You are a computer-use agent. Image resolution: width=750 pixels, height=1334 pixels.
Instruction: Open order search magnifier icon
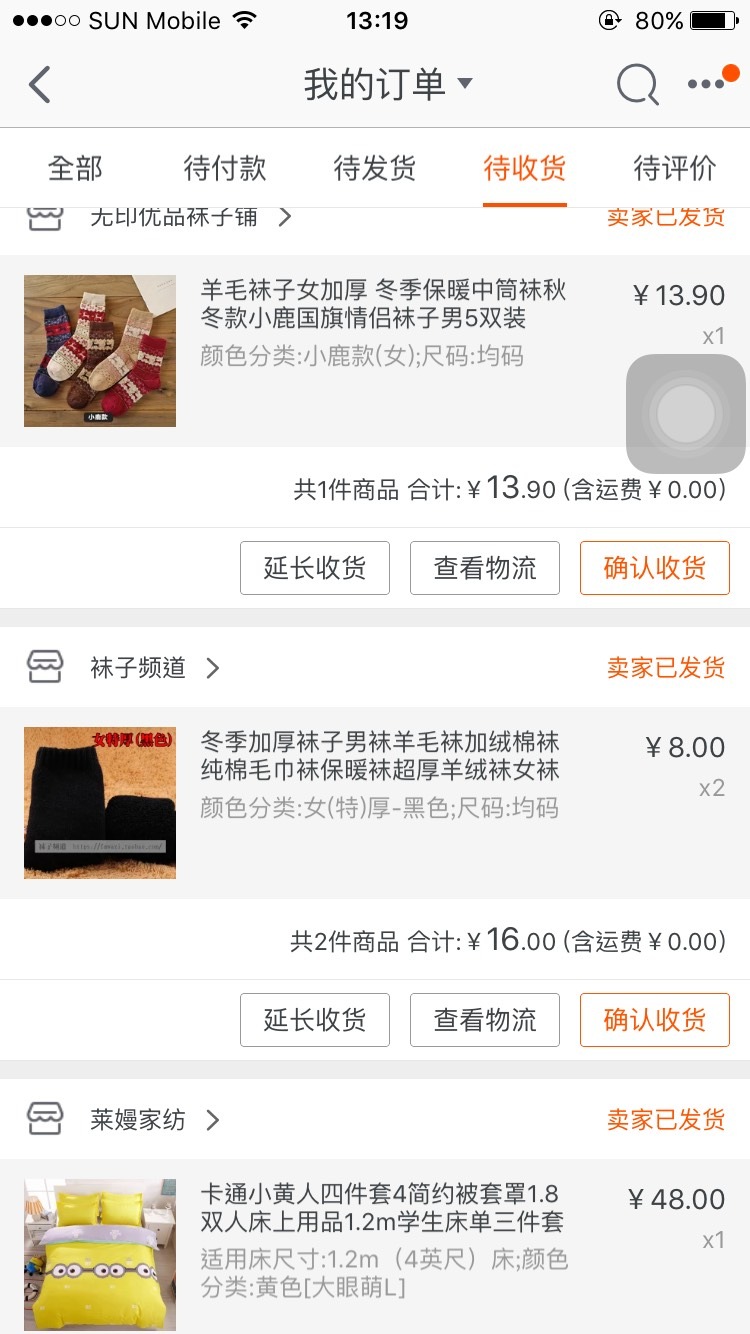[x=637, y=85]
